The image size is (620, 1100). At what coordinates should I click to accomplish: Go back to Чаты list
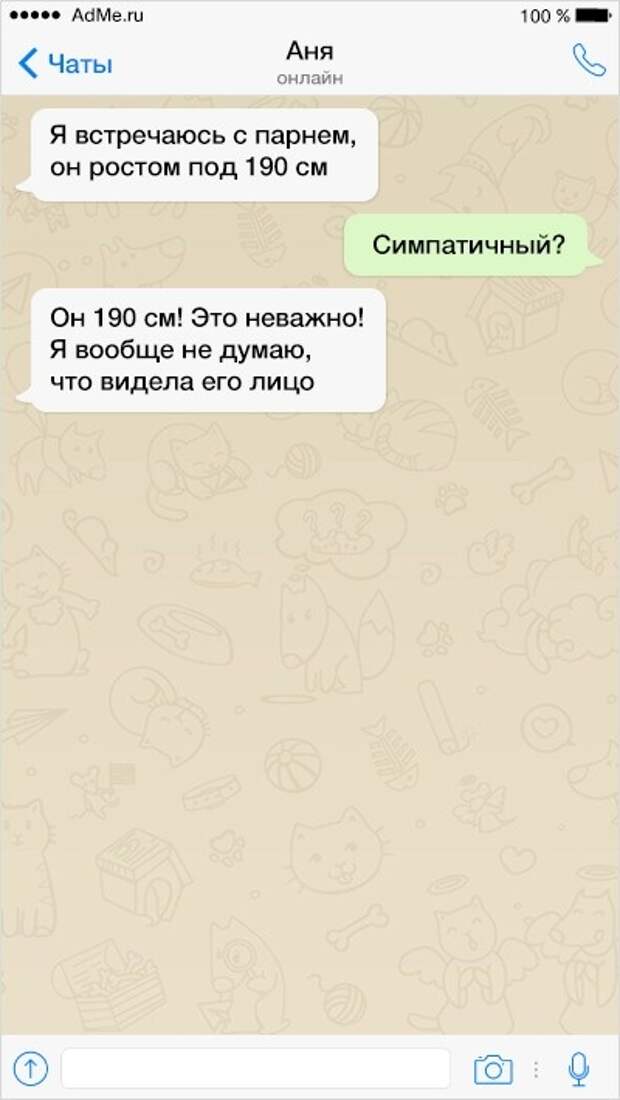[65, 65]
